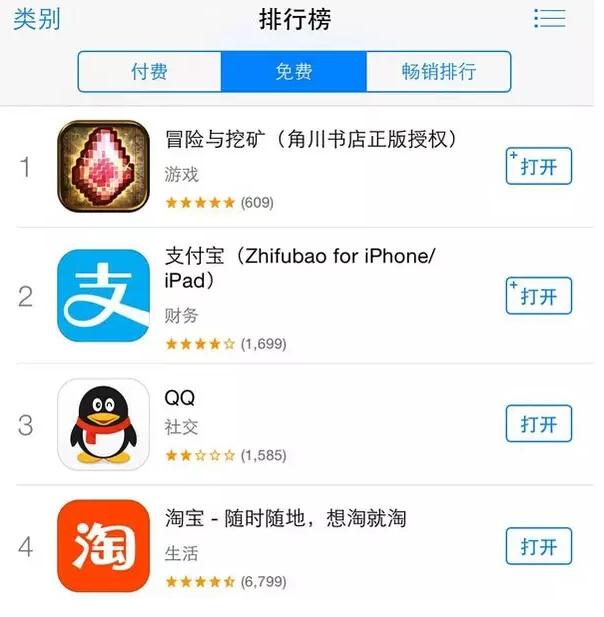604x617 pixels.
Task: Open the 类别 categories menu
Action: coord(36,19)
